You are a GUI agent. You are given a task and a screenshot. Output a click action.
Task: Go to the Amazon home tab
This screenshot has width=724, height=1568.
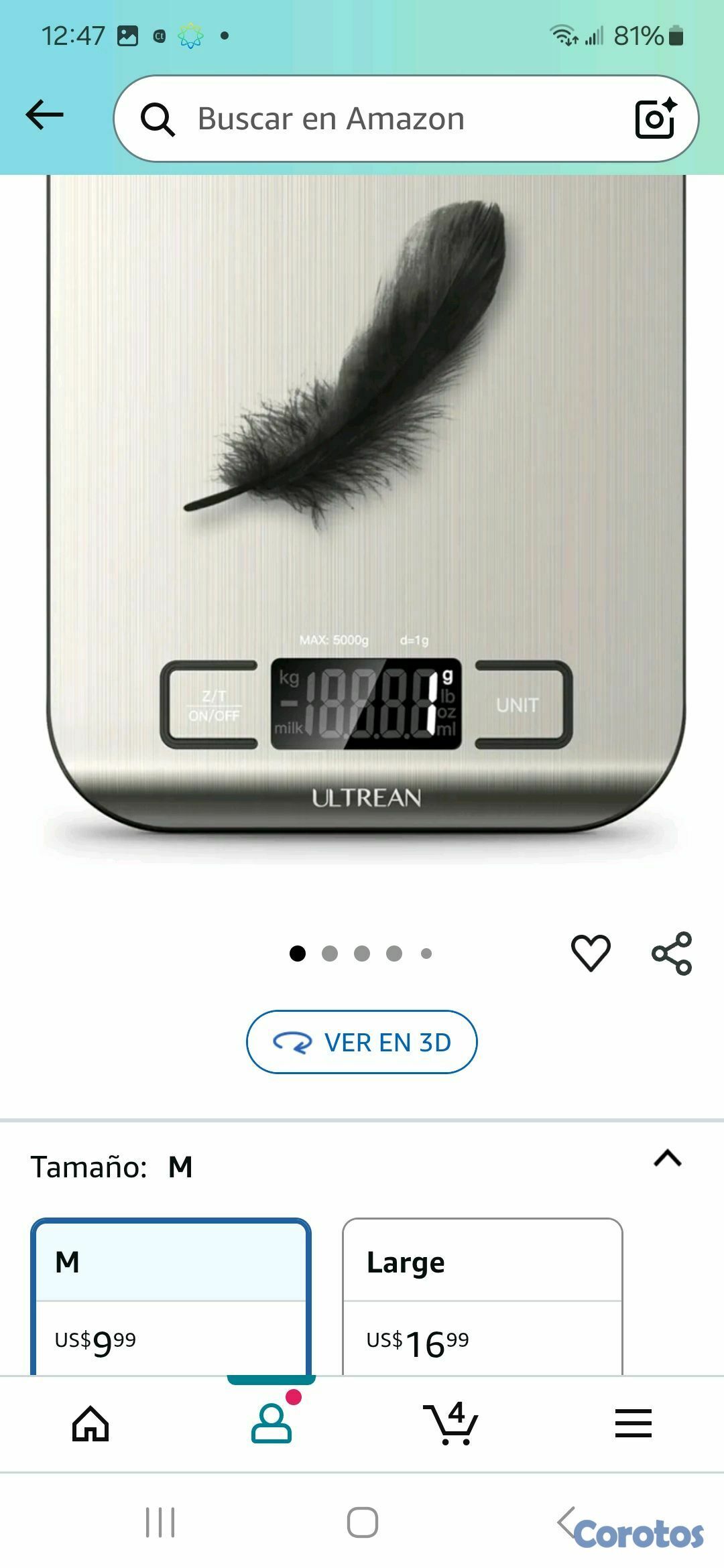(x=90, y=1423)
